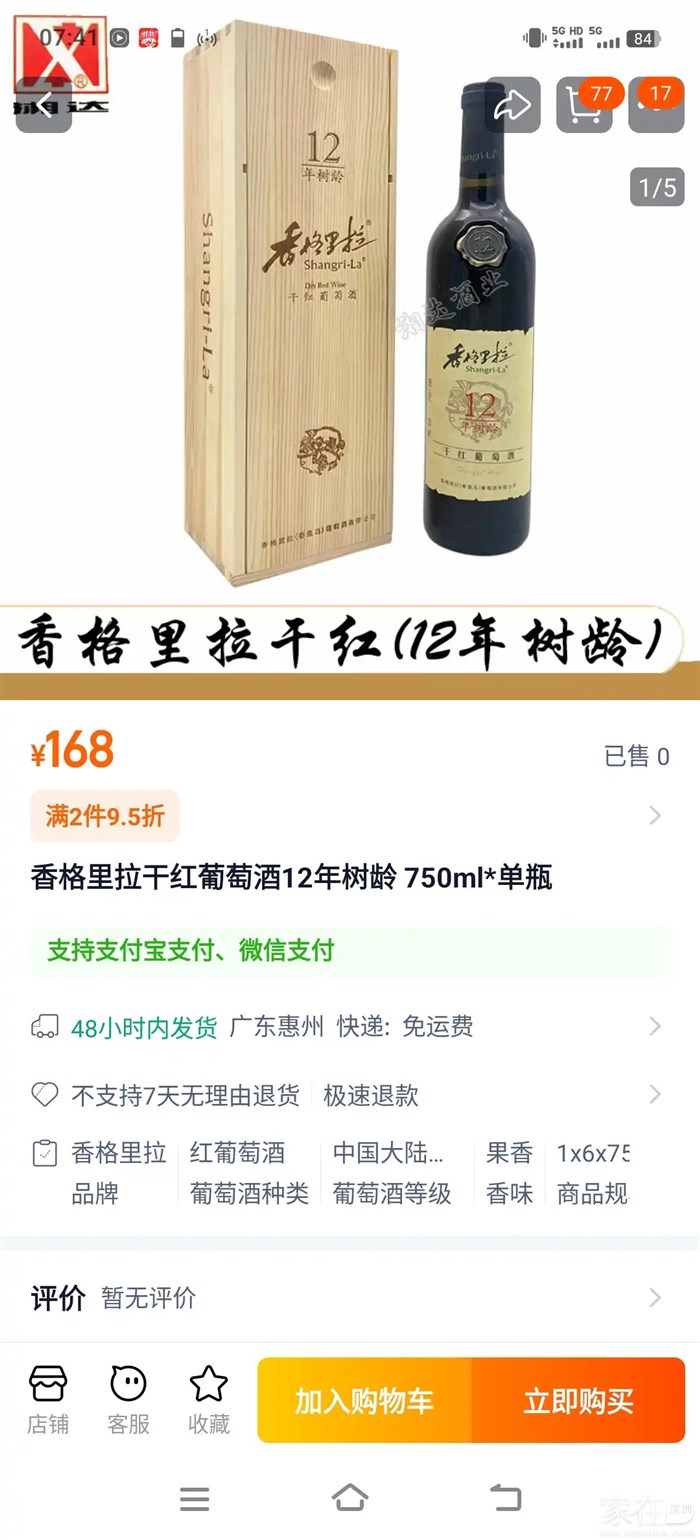Share this Shangri-La wine listing
Screen dimensions: 700x1540
pos(513,106)
